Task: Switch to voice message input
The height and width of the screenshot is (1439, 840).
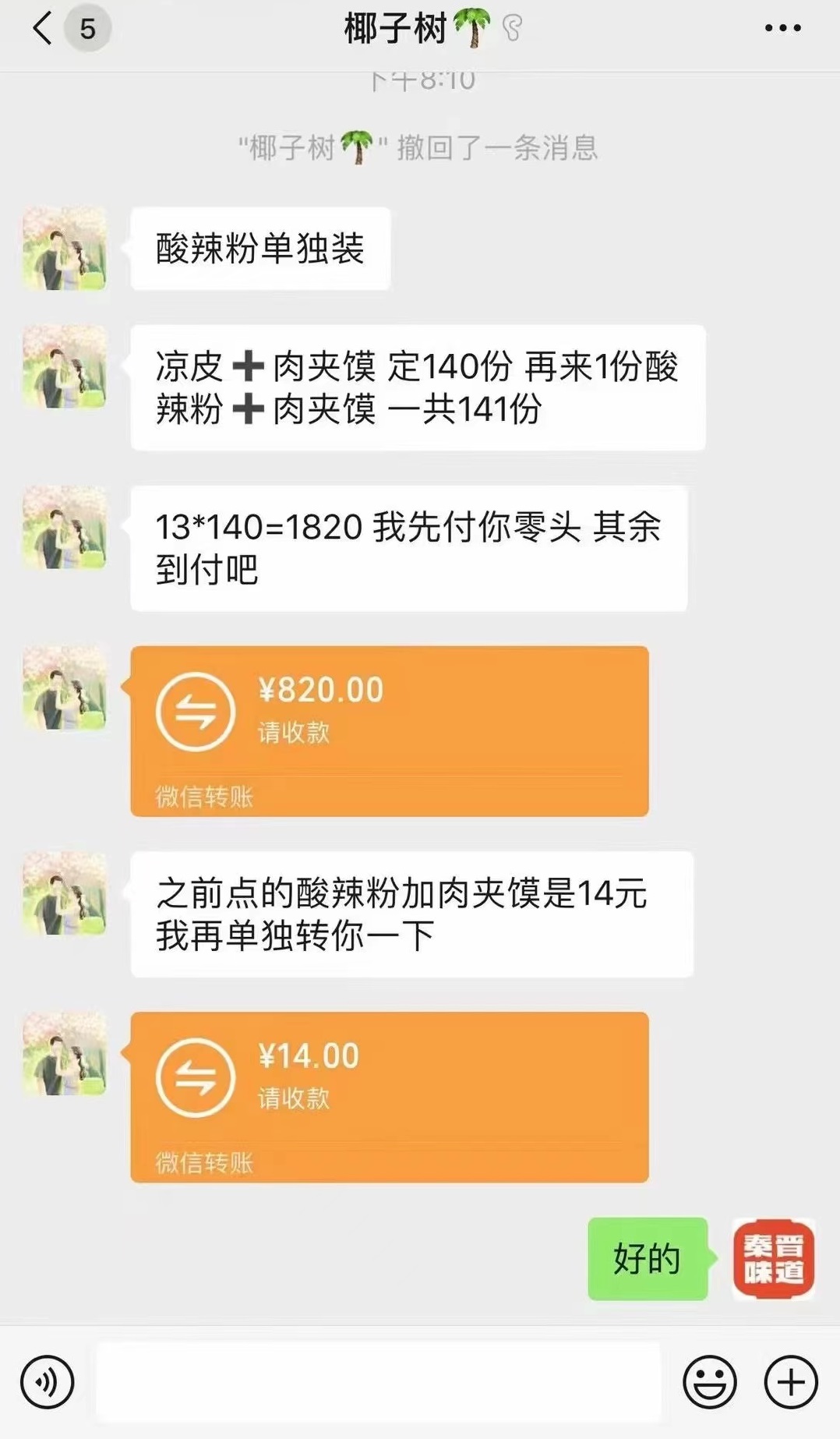Action: click(x=48, y=1382)
